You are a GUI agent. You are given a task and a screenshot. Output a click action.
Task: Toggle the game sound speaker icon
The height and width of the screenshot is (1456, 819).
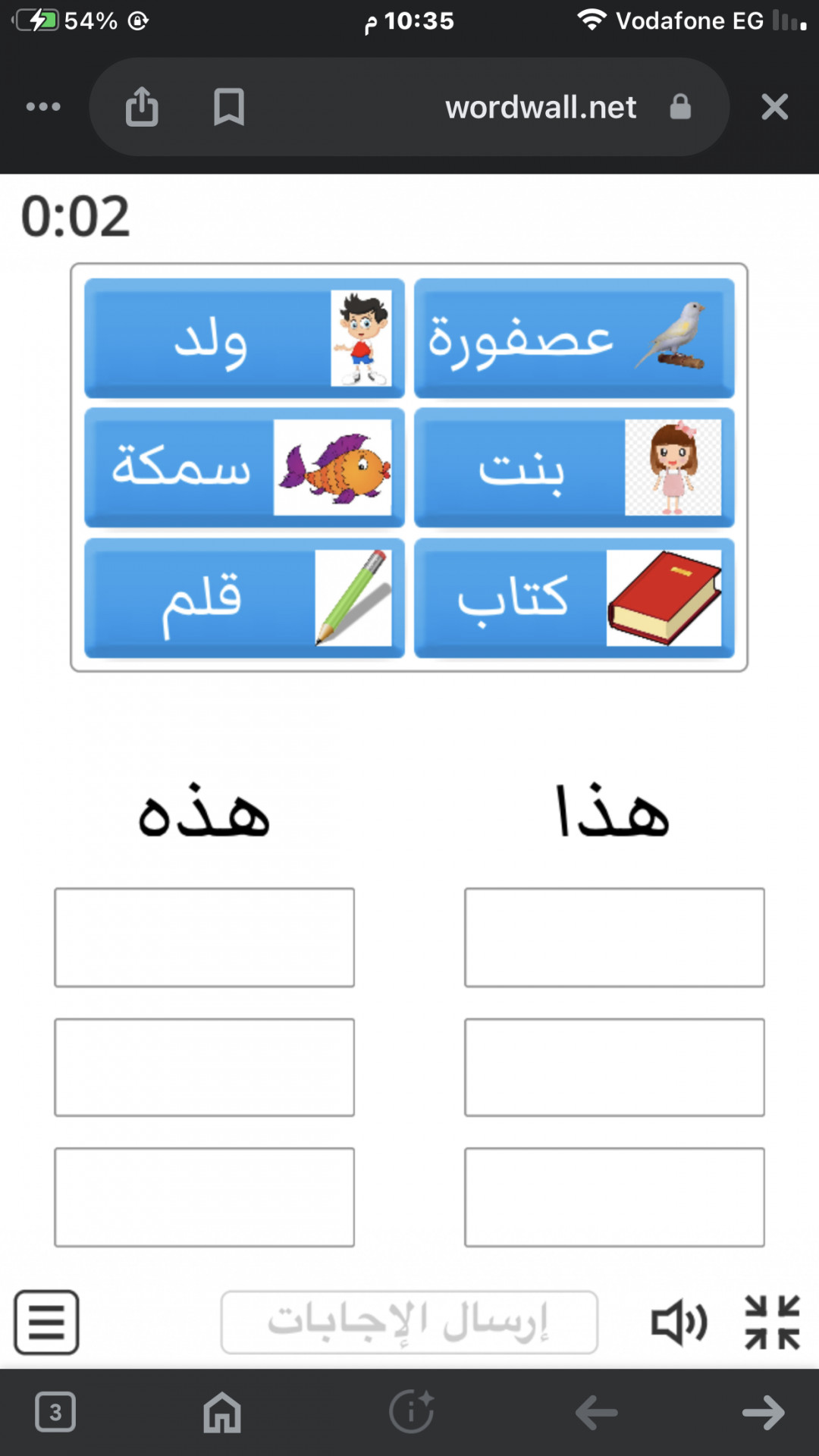tap(679, 1323)
